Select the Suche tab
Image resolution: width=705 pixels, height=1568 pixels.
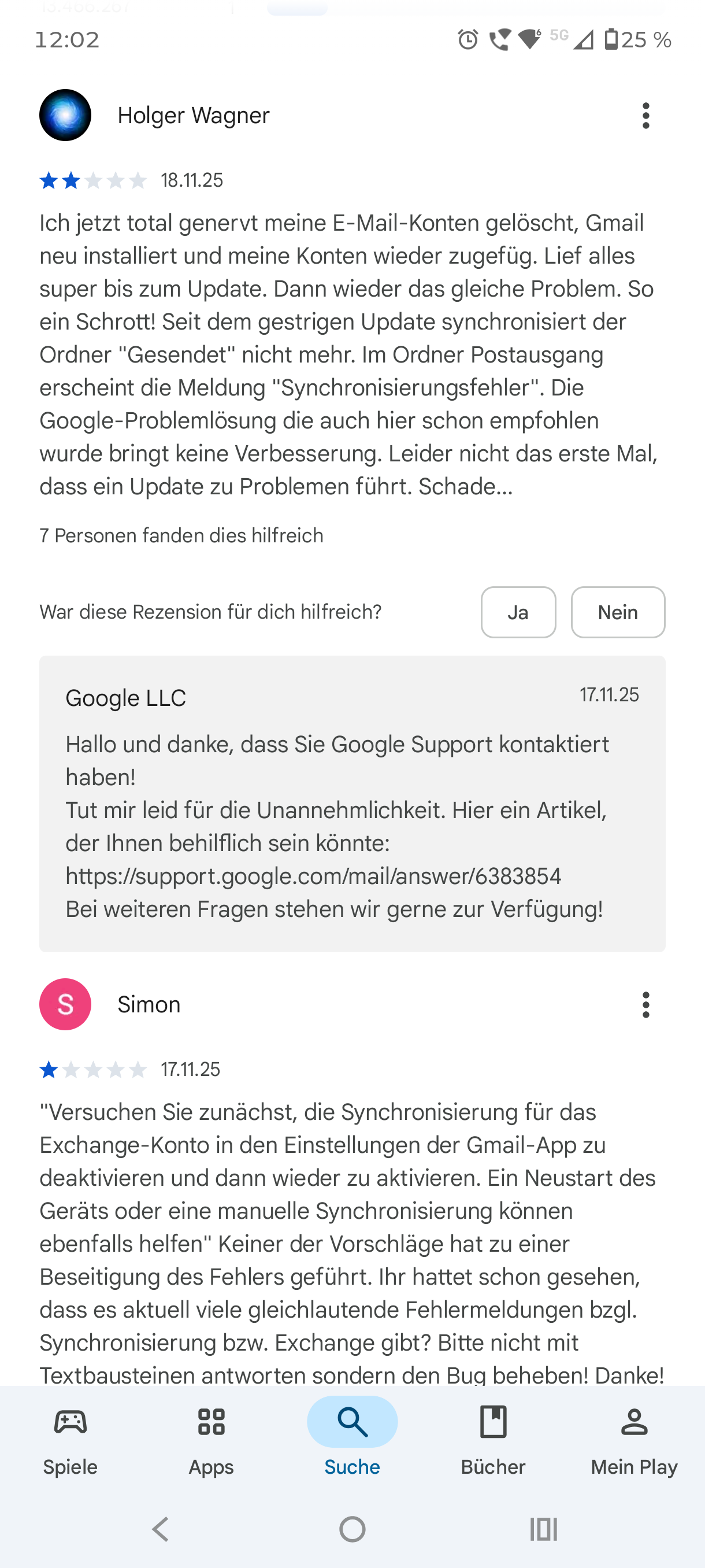tap(352, 1440)
